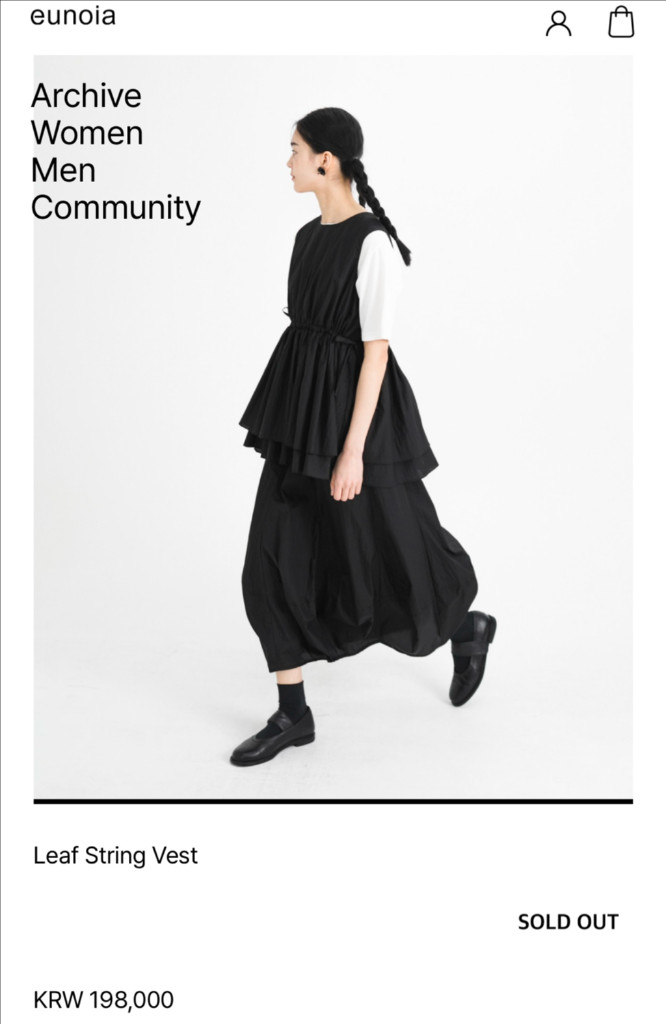Image resolution: width=666 pixels, height=1024 pixels.
Task: Open the Community page
Action: [116, 208]
